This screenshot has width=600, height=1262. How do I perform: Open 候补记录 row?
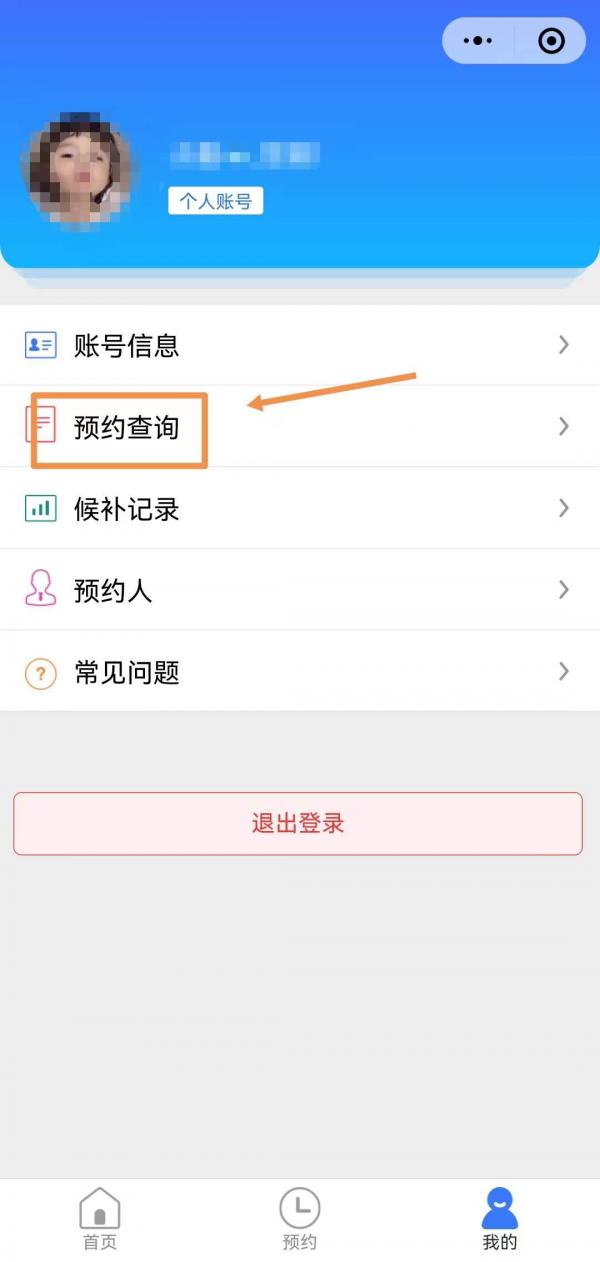pos(300,509)
